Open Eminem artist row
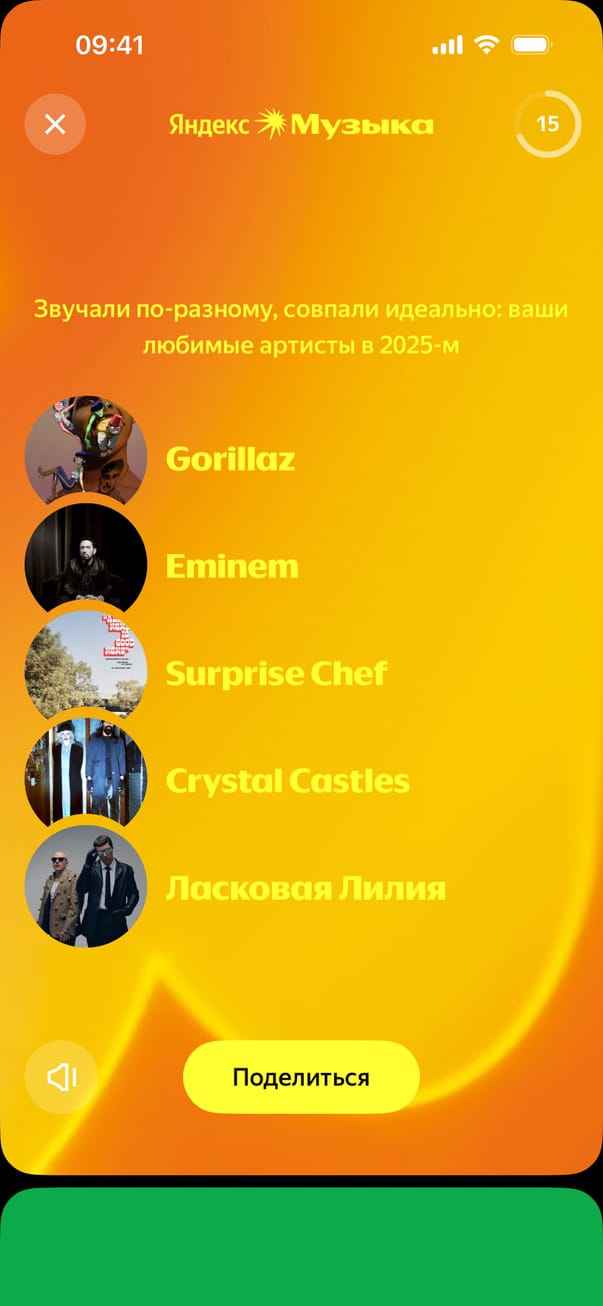 (232, 567)
